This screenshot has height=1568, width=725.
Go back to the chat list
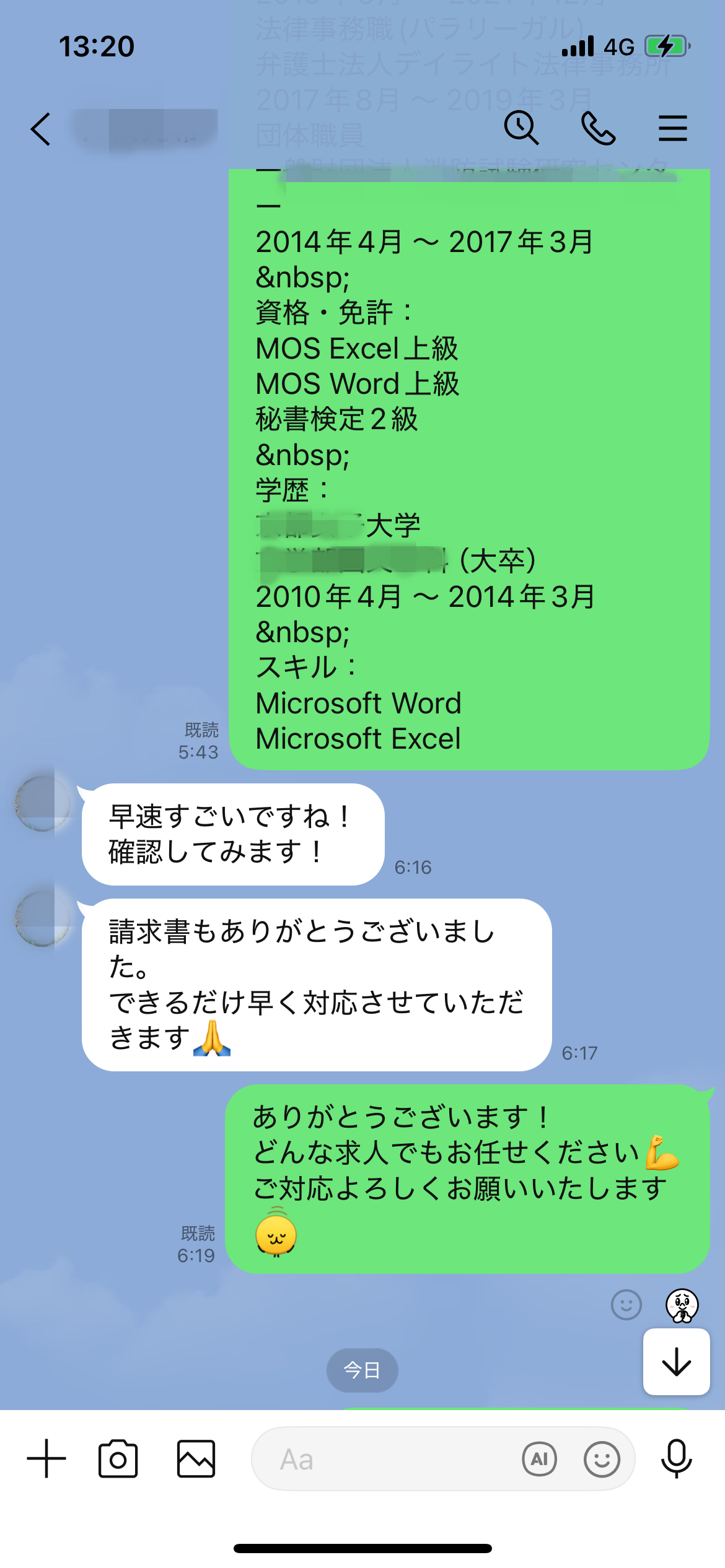coord(41,129)
